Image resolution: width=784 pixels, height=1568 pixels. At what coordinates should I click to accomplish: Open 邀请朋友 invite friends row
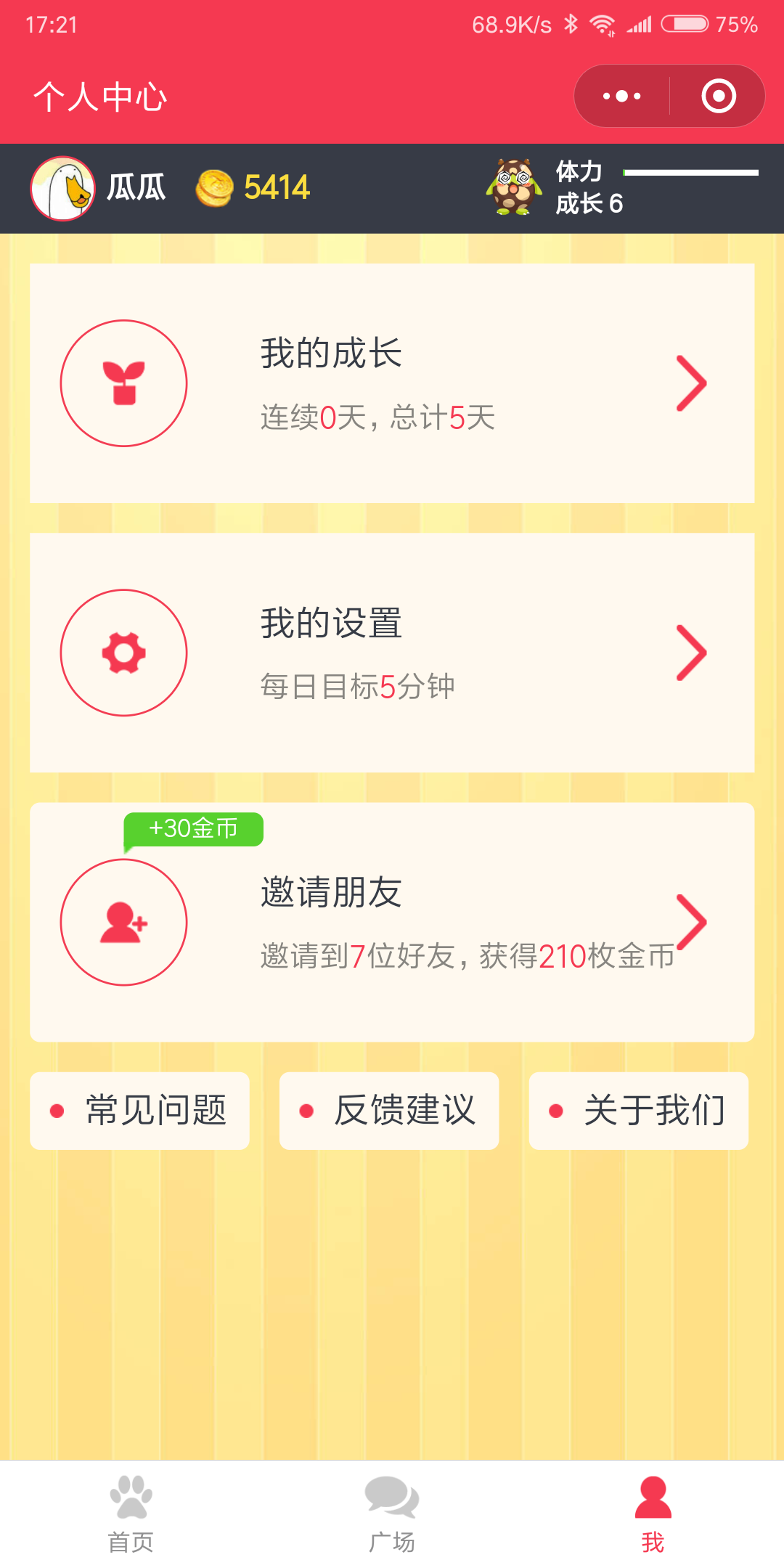tap(392, 922)
